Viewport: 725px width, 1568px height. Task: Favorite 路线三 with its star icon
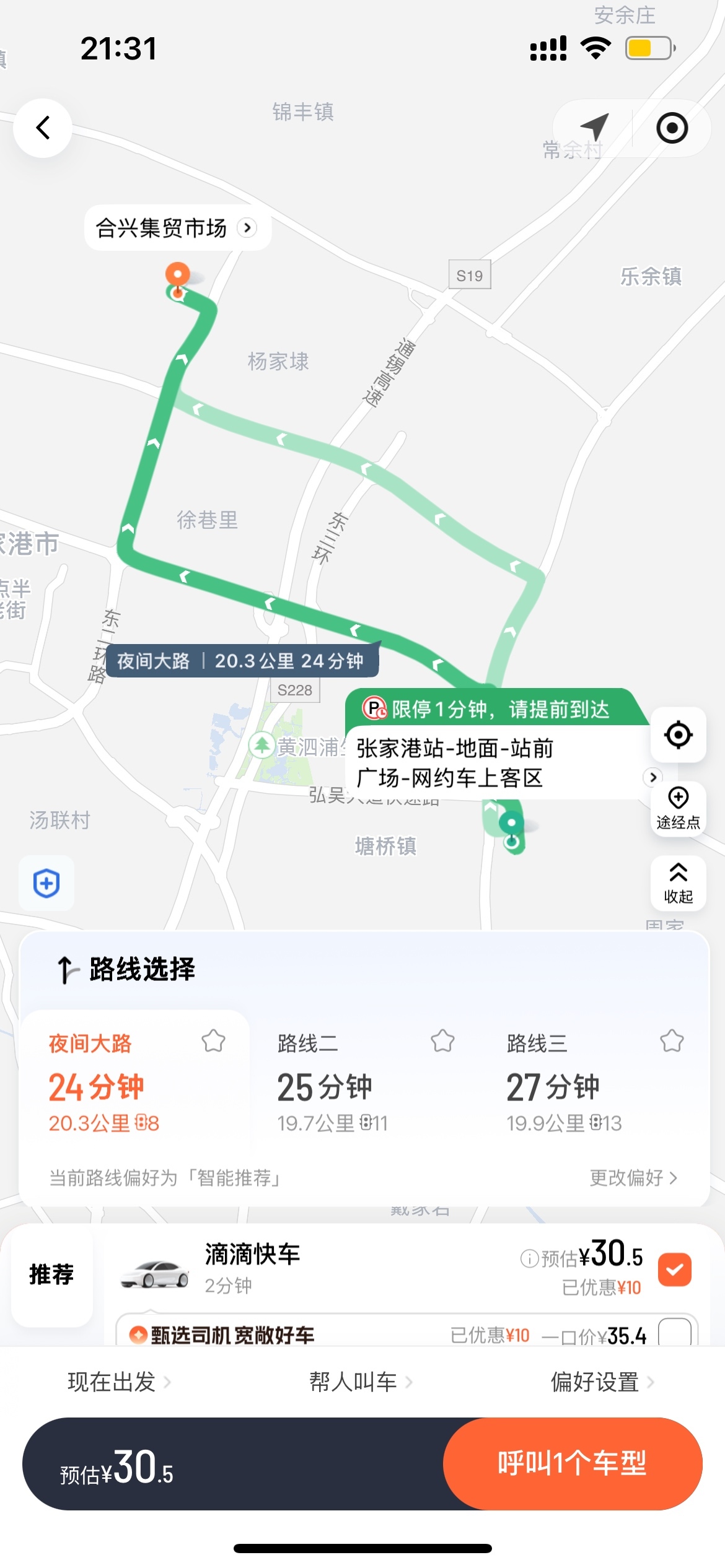coord(672,1041)
